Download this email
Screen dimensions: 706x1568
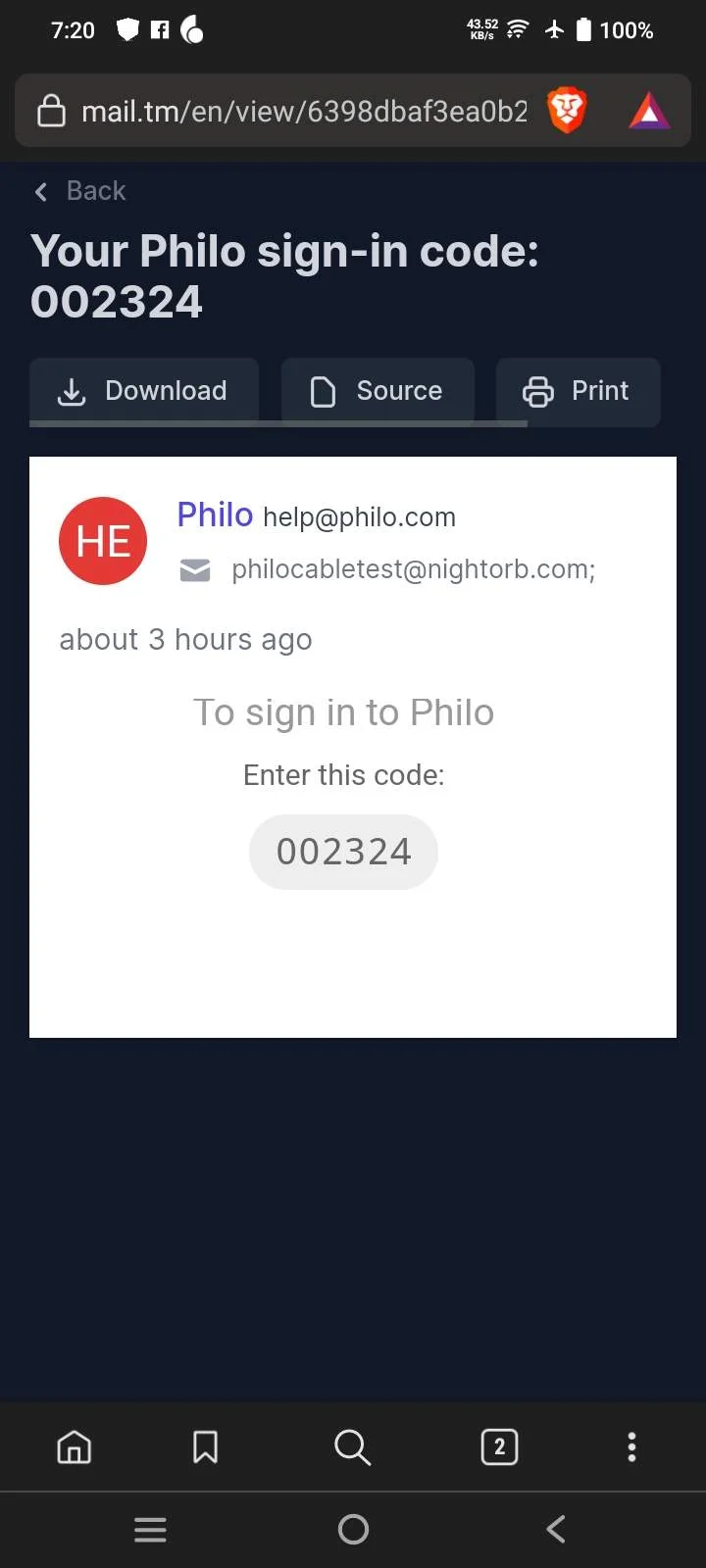[x=144, y=391]
